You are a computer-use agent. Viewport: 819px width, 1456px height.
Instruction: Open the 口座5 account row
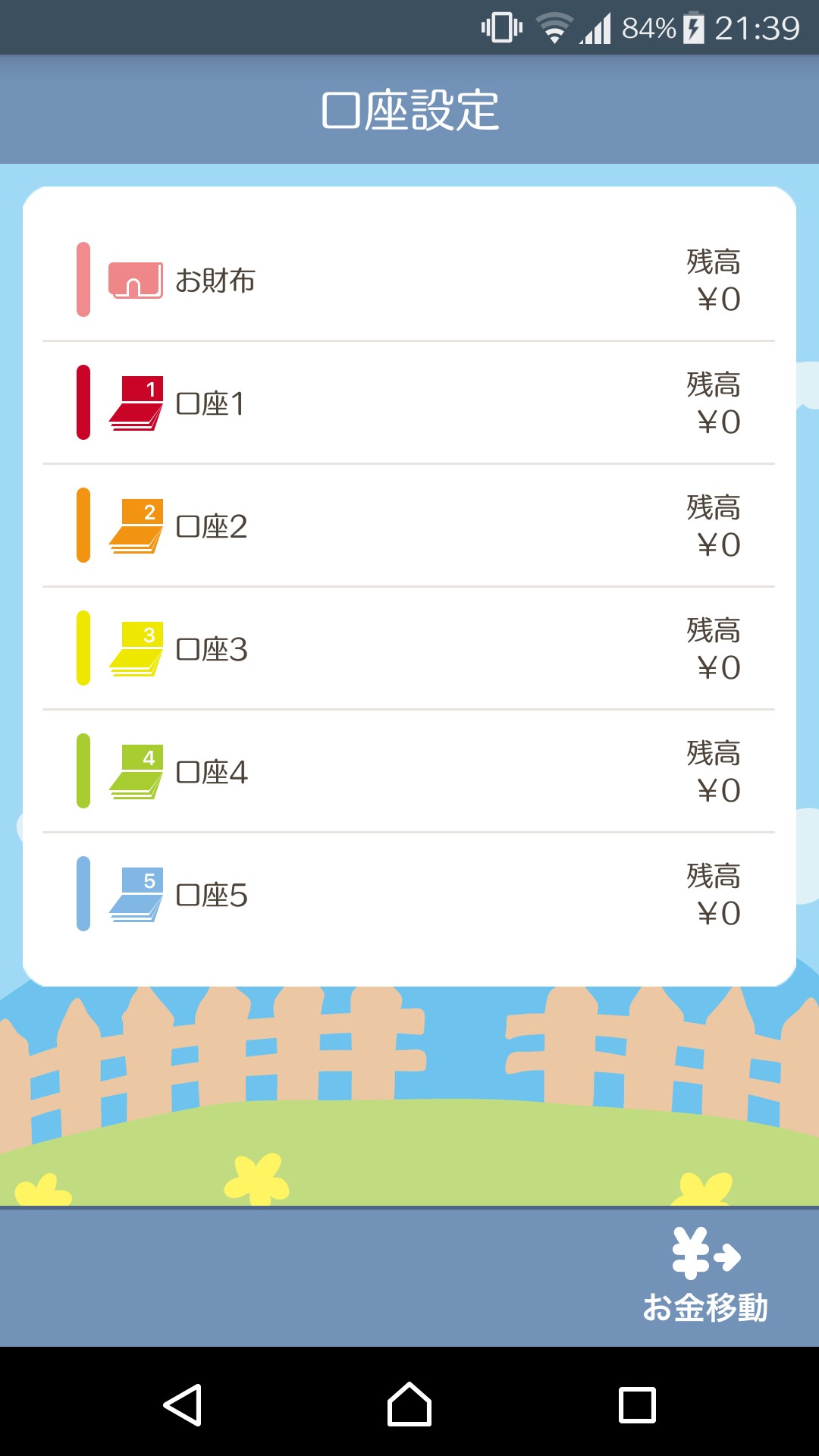(x=409, y=894)
